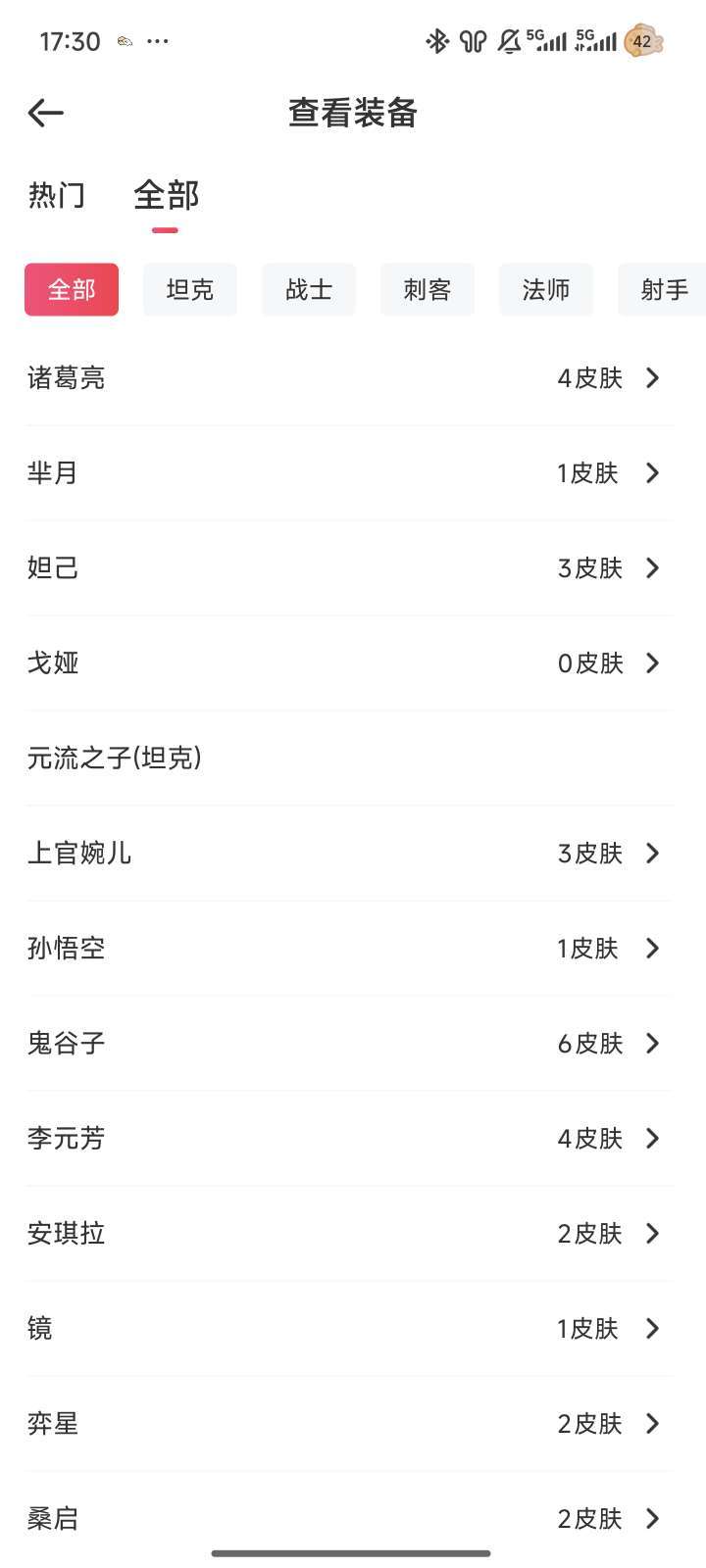706x1568 pixels.
Task: Open the 李元芳 entry
Action: (349, 1139)
